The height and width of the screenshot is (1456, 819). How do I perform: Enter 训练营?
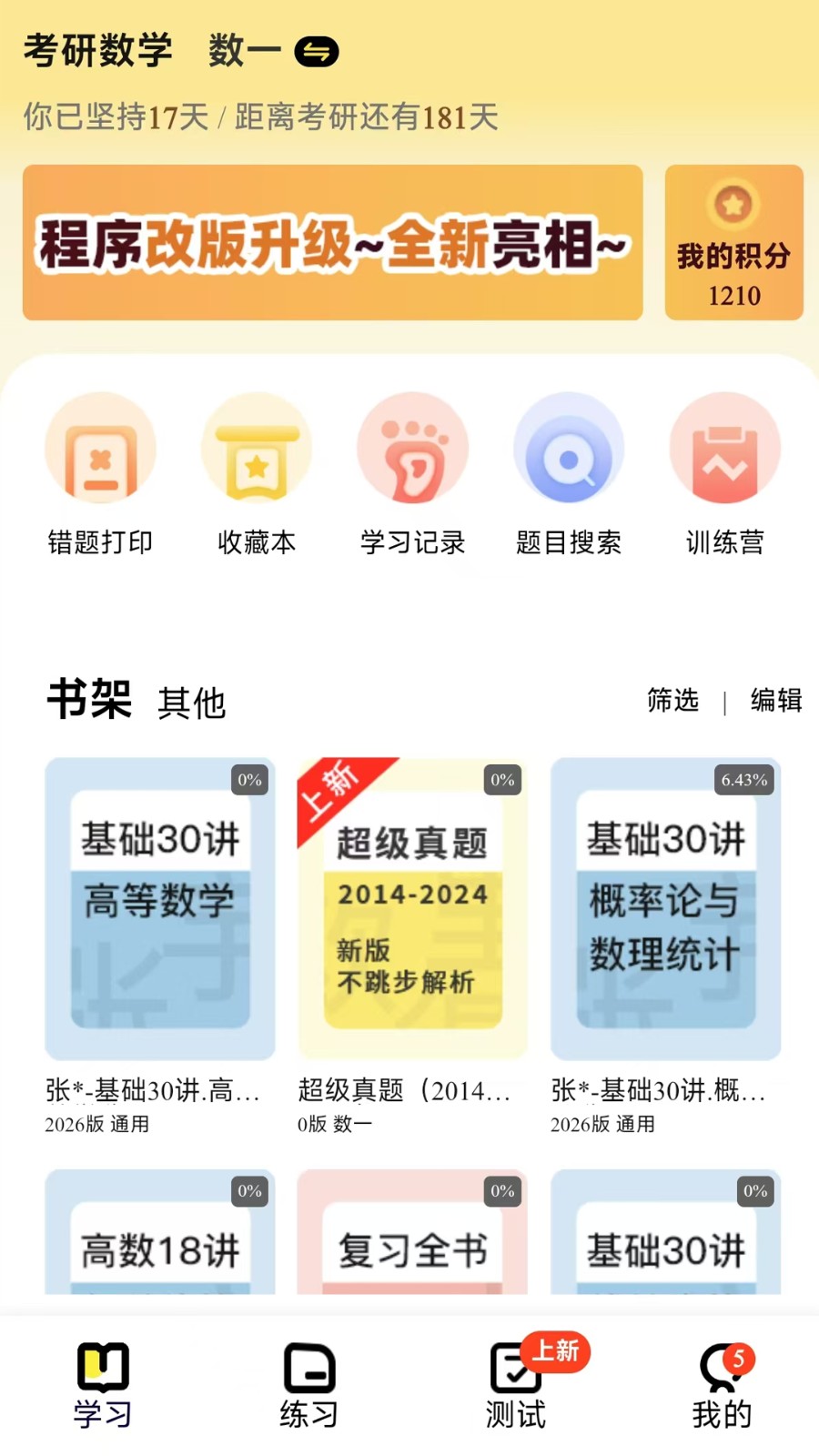(x=725, y=473)
